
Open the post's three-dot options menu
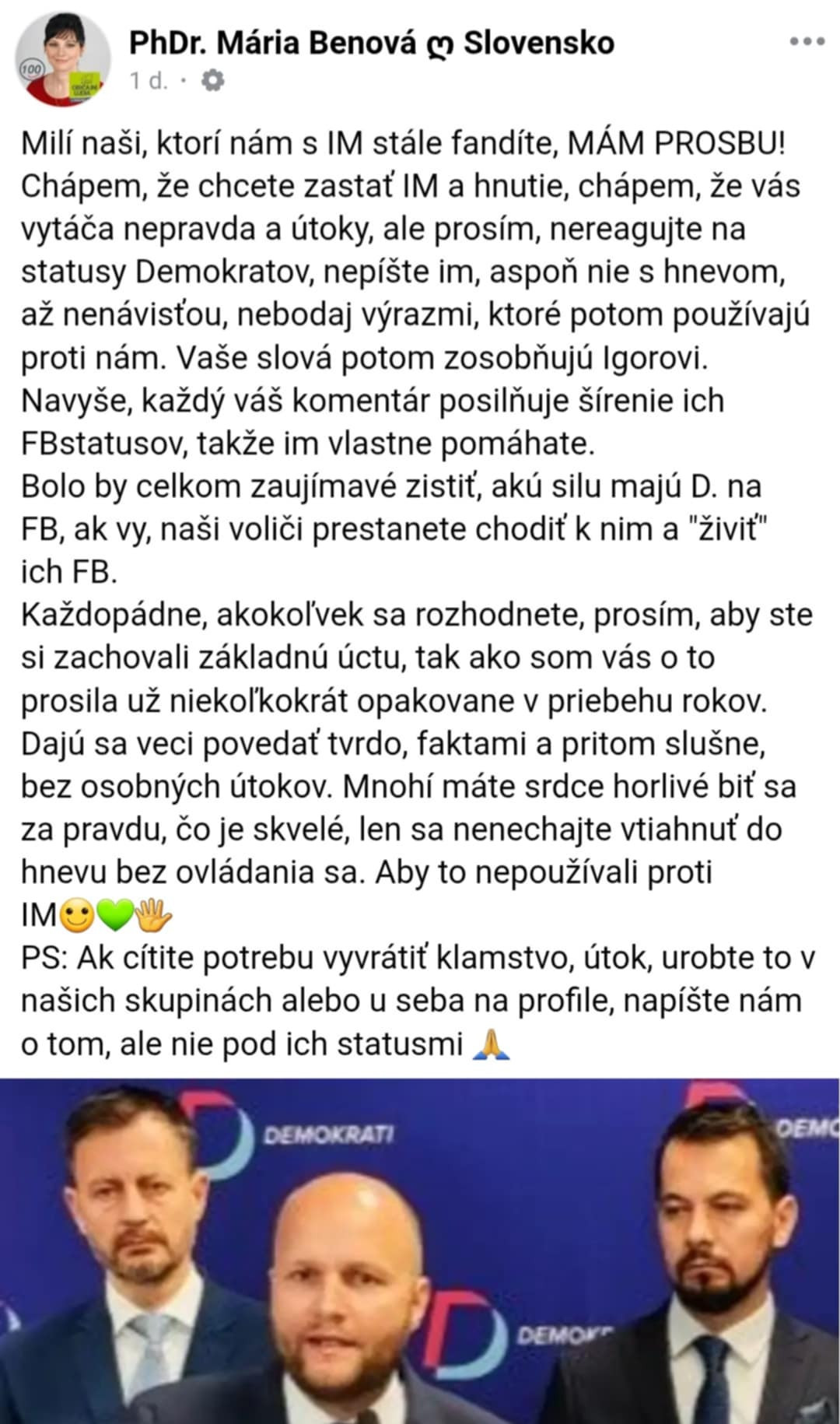click(807, 42)
